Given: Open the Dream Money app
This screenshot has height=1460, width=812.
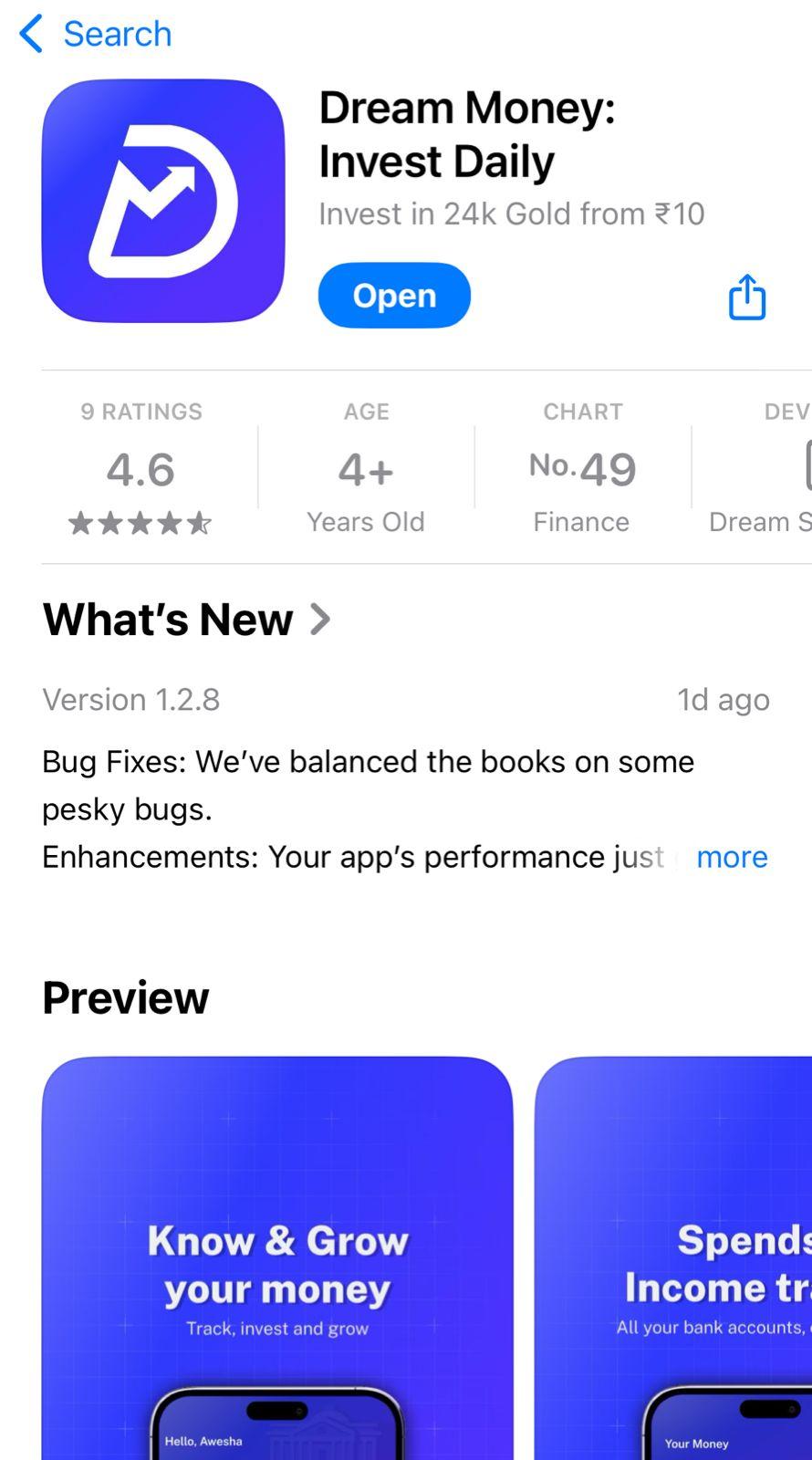Looking at the screenshot, I should pos(394,296).
